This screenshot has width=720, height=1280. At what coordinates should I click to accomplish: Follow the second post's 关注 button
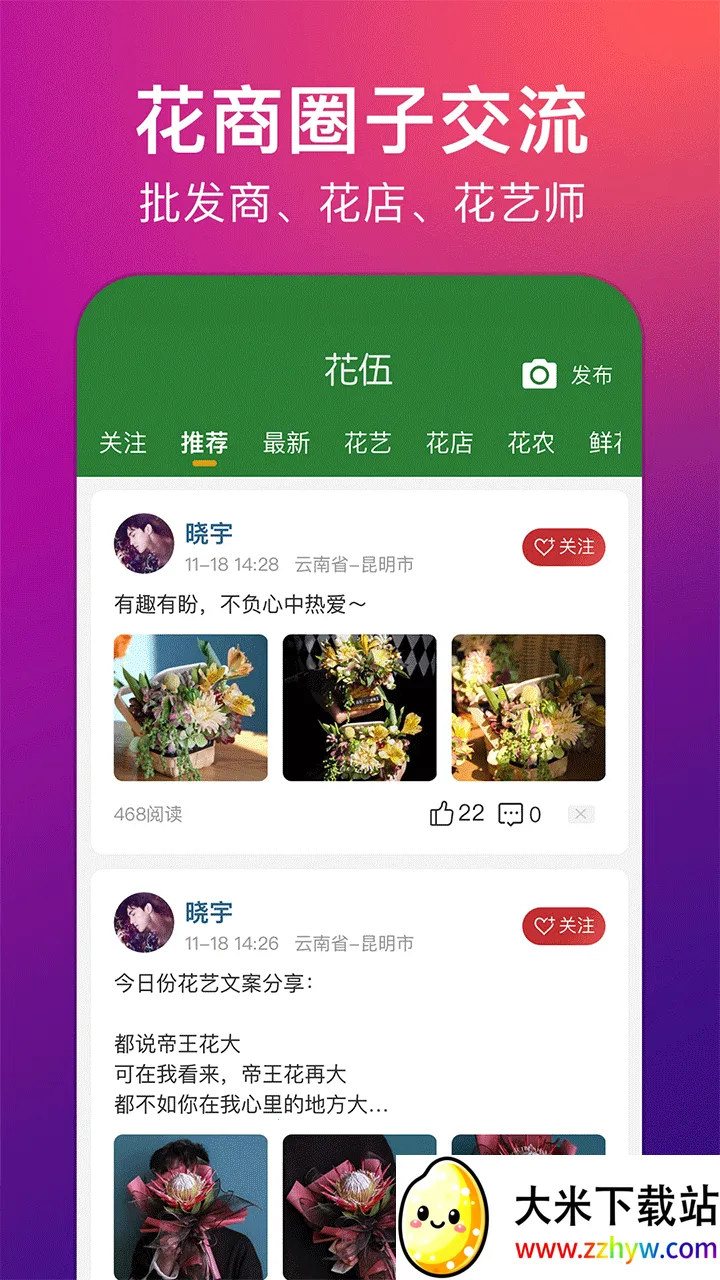(563, 926)
